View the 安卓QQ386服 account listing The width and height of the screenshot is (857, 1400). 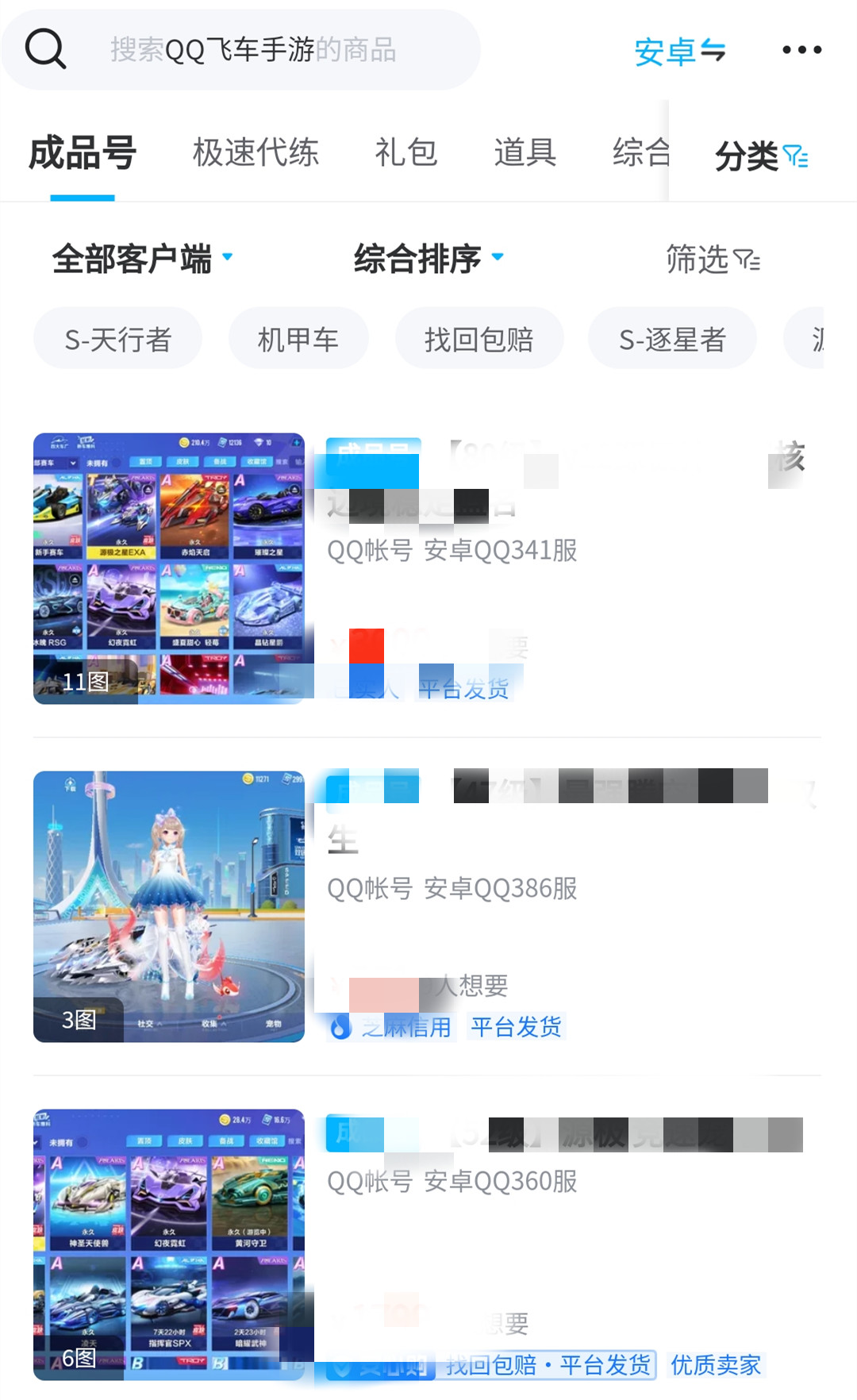452,889
